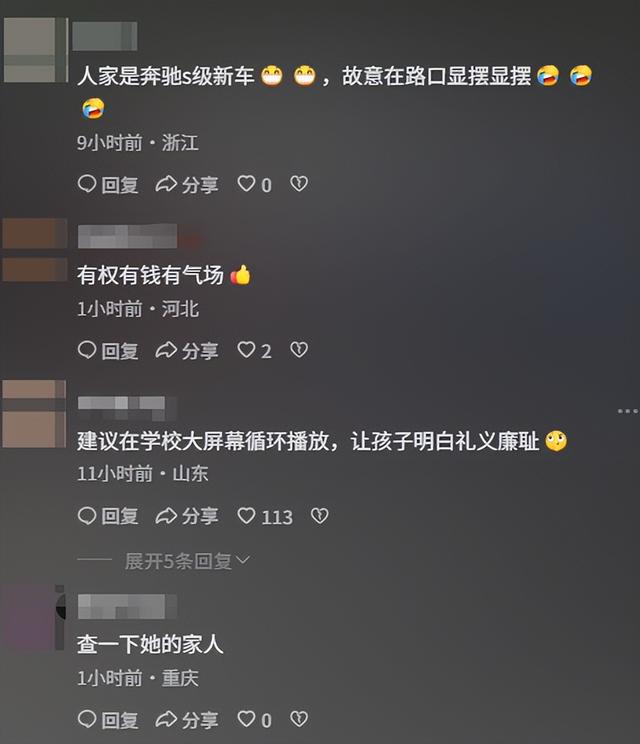Share the 奔驰s级新车 comment
Viewport: 640px width, 744px height.
[x=186, y=184]
